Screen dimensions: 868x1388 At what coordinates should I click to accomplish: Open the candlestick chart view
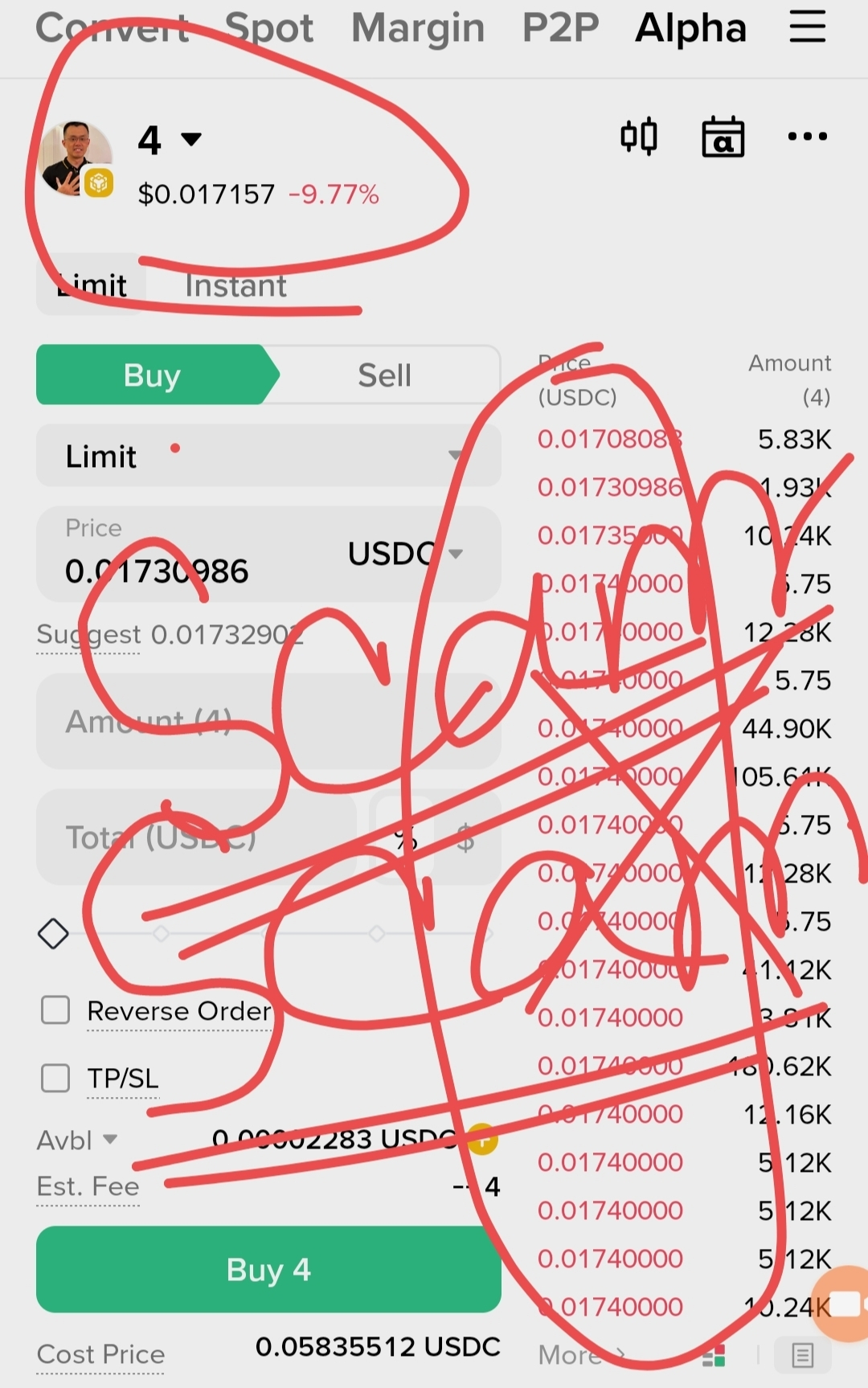(639, 137)
